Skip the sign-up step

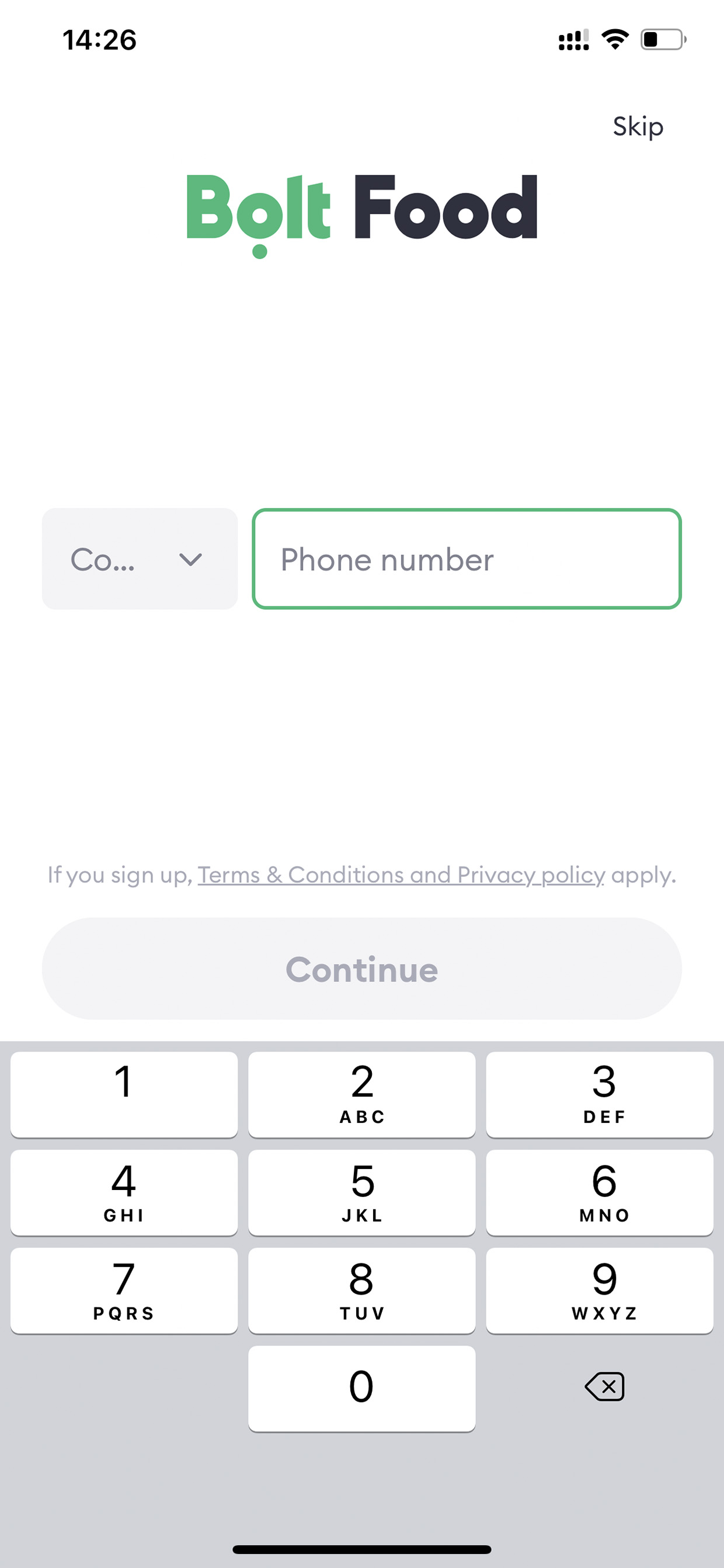point(638,127)
